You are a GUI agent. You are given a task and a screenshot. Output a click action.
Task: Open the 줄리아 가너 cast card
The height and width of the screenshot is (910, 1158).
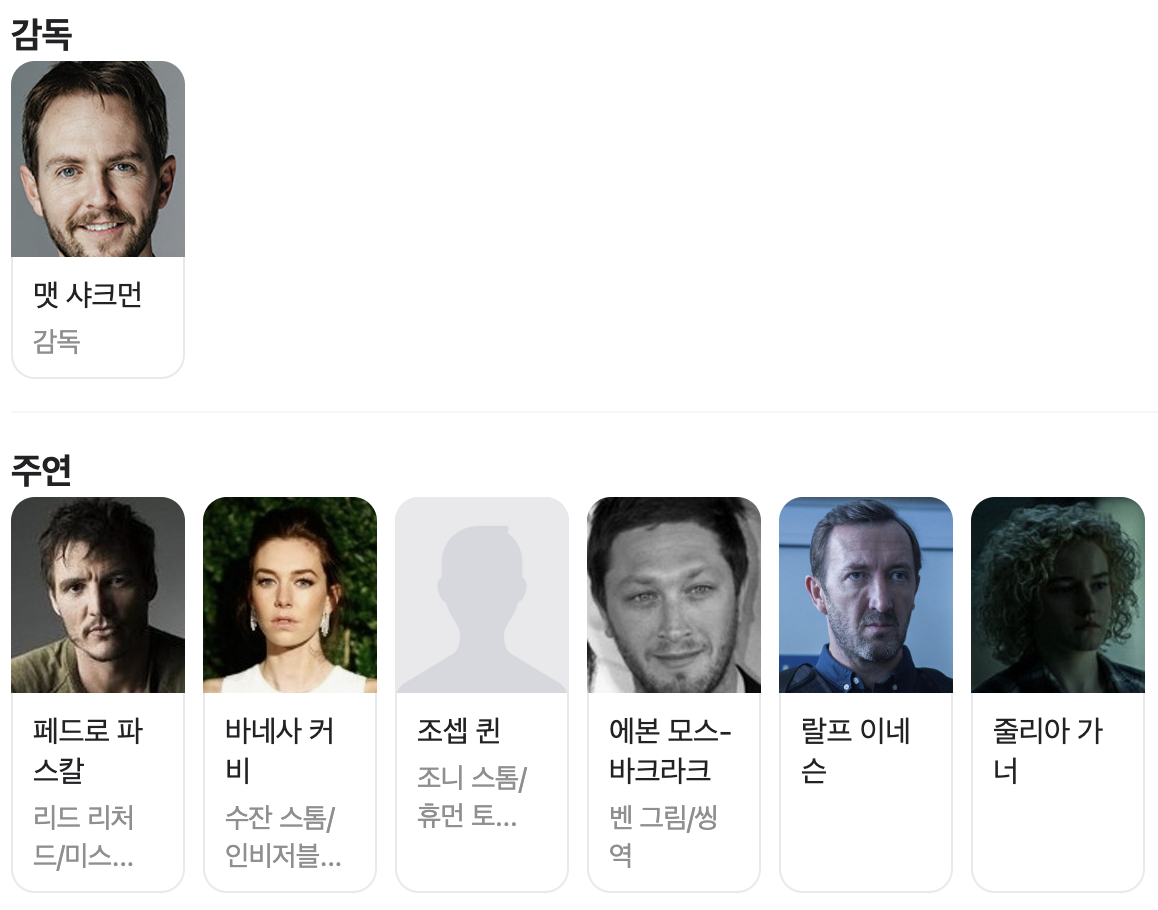pyautogui.click(x=1058, y=694)
